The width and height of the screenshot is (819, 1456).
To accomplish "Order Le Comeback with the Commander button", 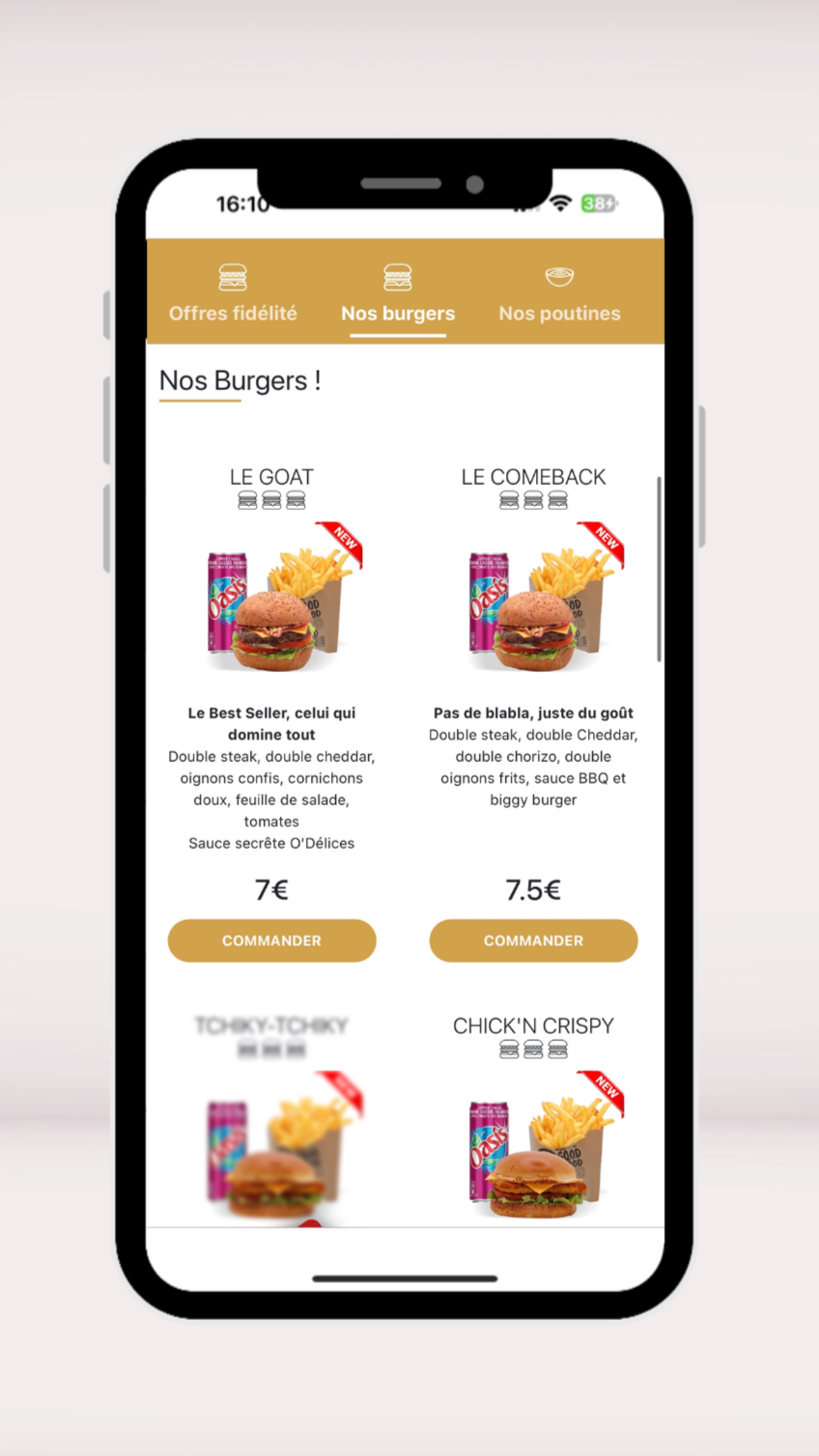I will click(x=533, y=940).
